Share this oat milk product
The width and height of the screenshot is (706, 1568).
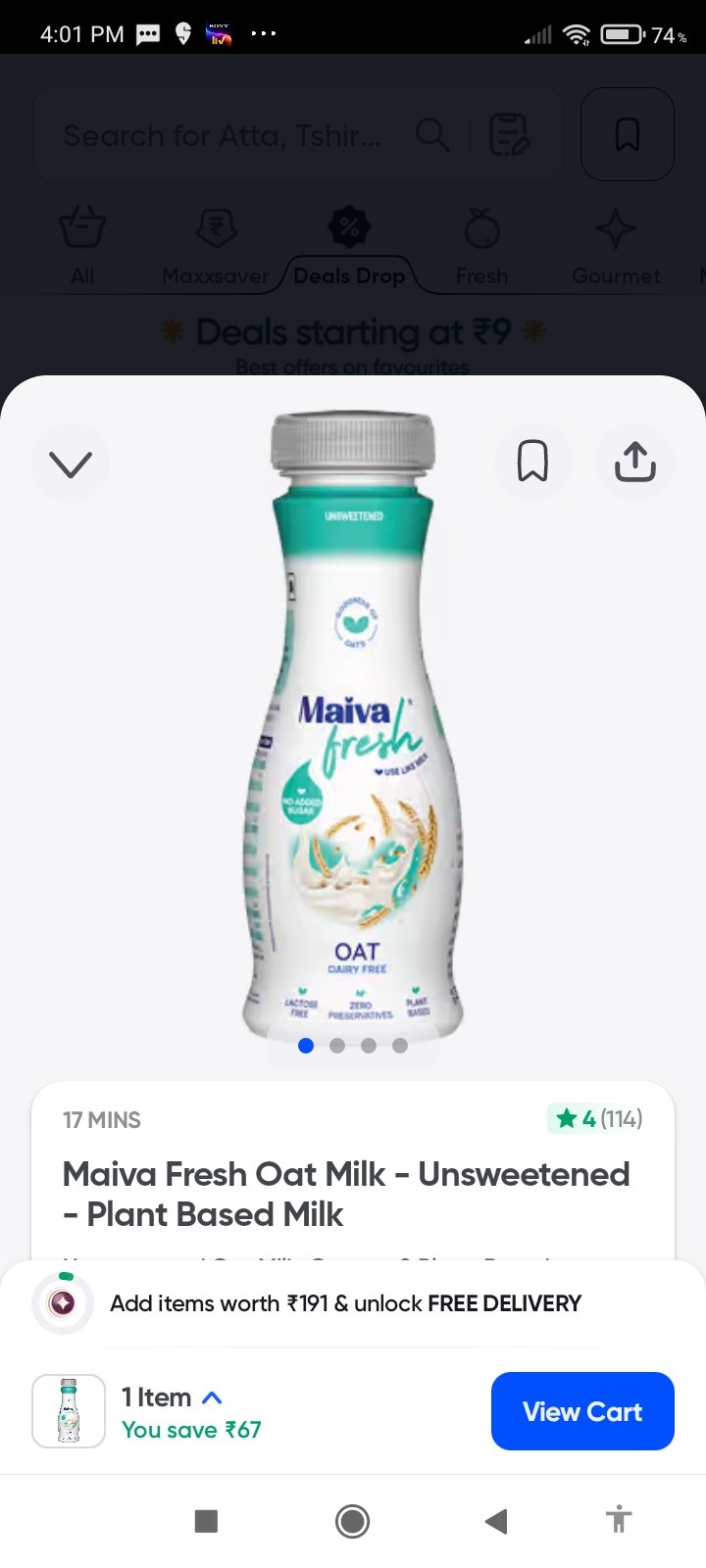pos(634,461)
